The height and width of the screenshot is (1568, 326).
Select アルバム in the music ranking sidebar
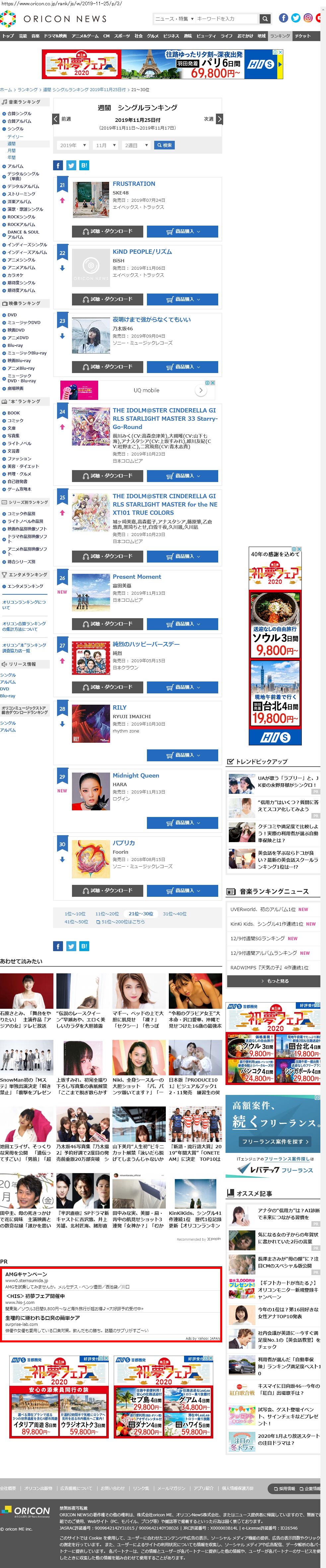(15, 166)
